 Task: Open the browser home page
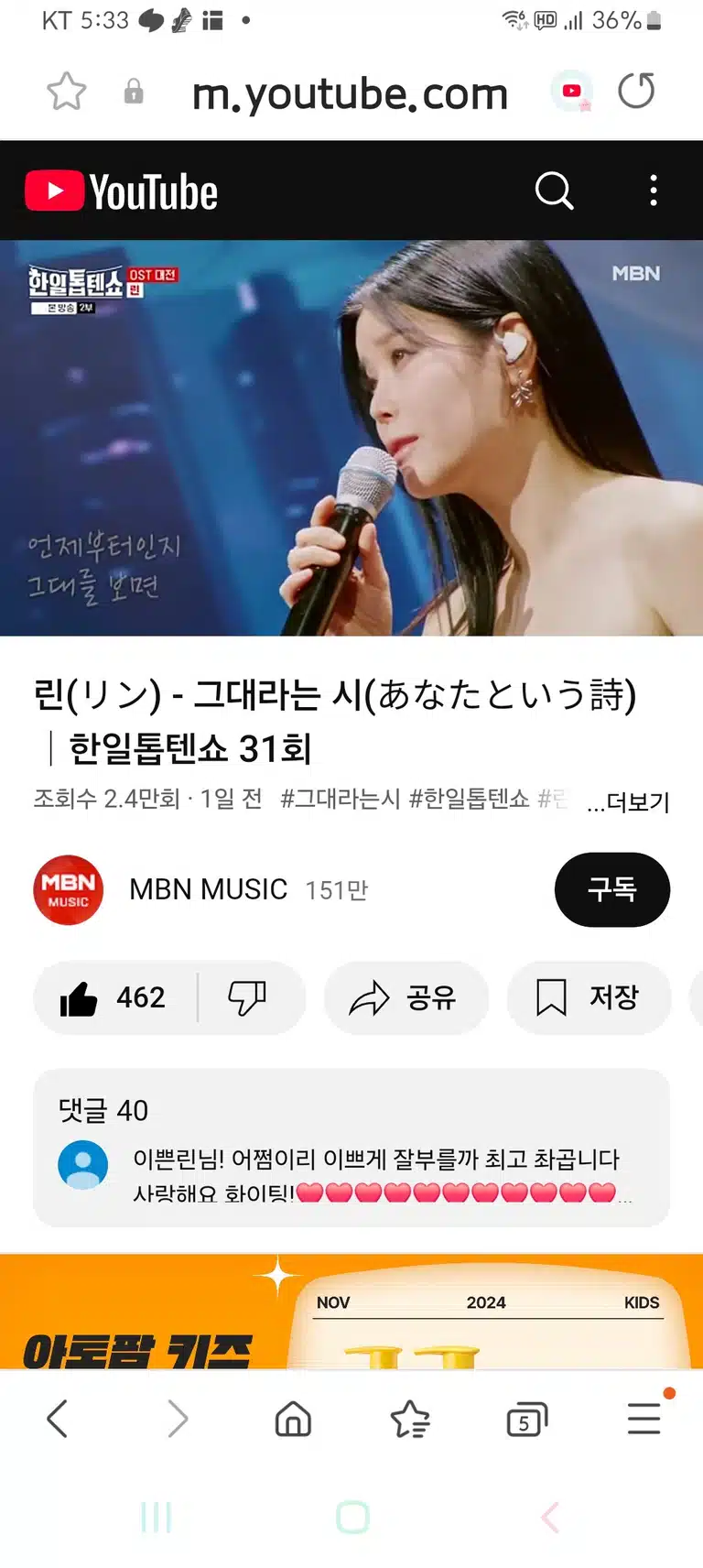click(x=293, y=1419)
